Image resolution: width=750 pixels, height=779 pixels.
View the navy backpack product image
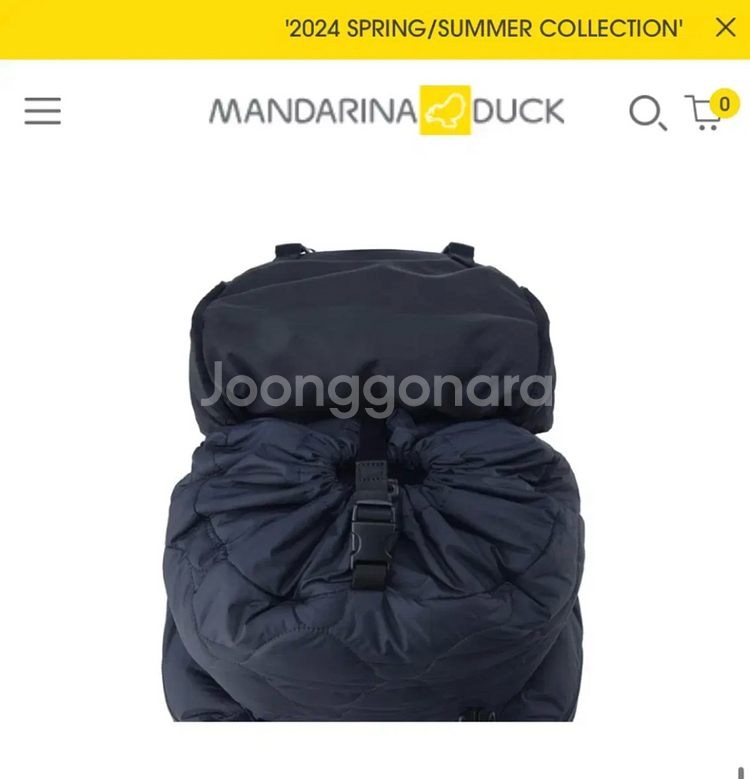pos(374,481)
